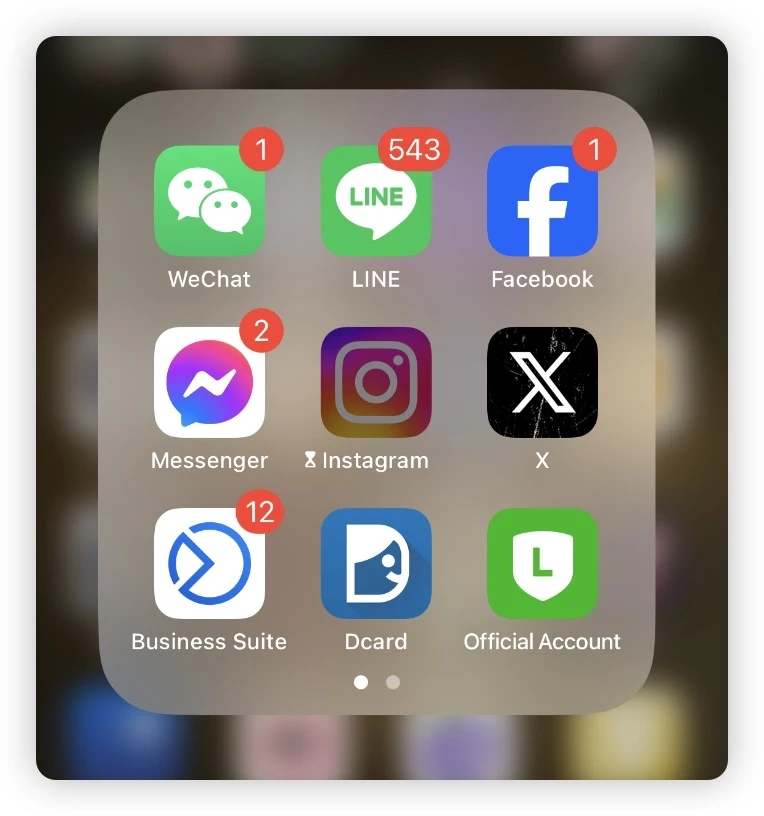Screen dimensions: 764x816
Task: Open the LINE Official Account app
Action: (x=541, y=563)
